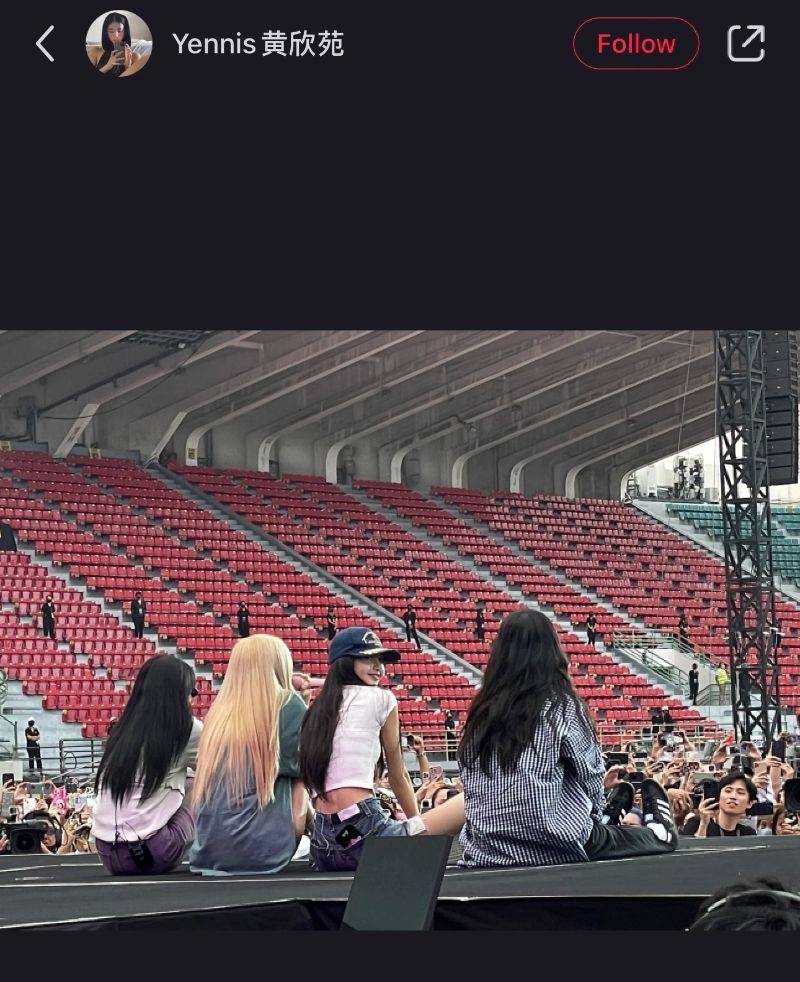Image resolution: width=800 pixels, height=982 pixels.
Task: Open the stadium concert photo
Action: click(400, 630)
